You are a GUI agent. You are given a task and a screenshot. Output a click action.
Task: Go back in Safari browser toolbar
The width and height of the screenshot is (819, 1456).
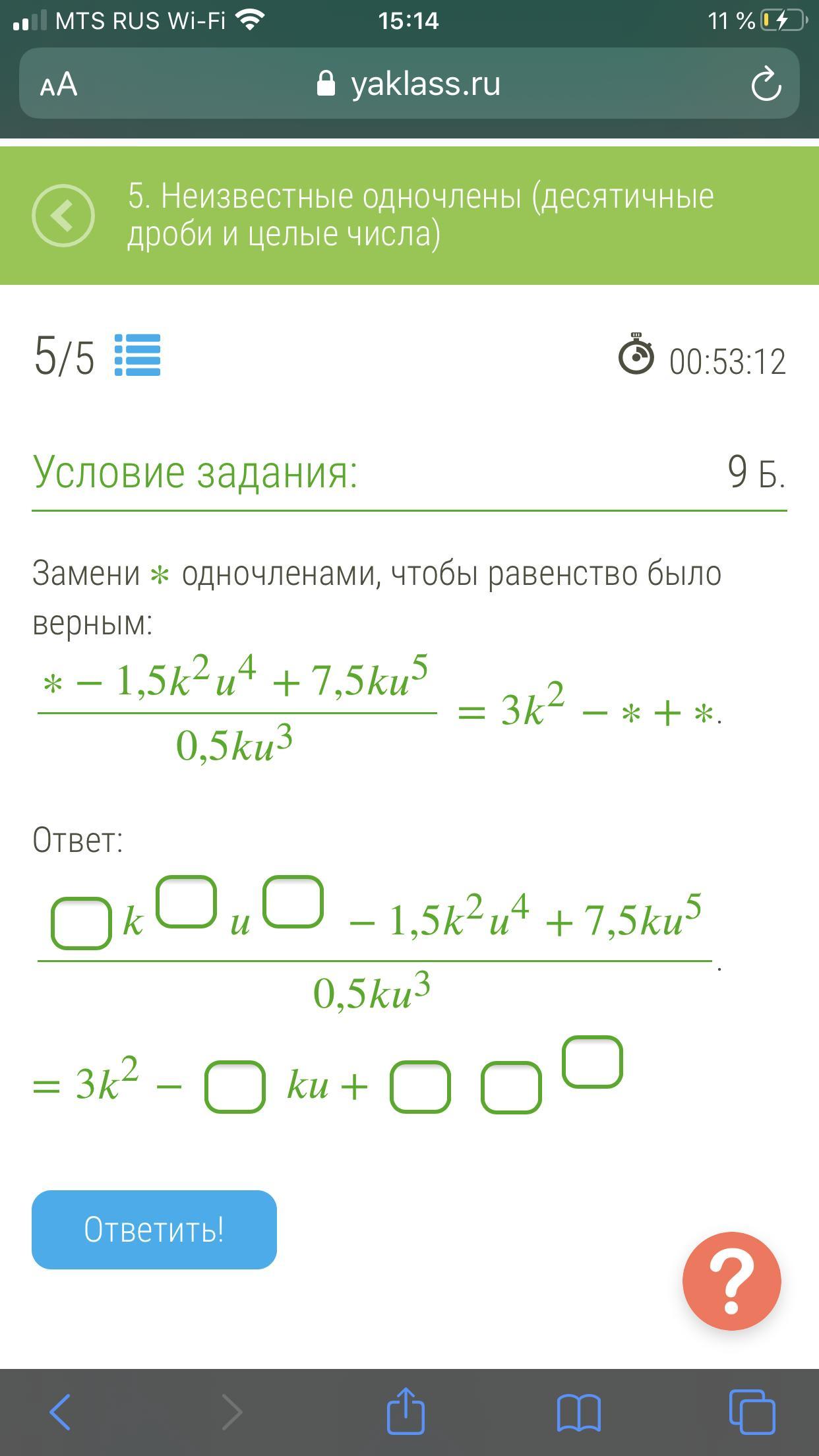coord(61,1411)
